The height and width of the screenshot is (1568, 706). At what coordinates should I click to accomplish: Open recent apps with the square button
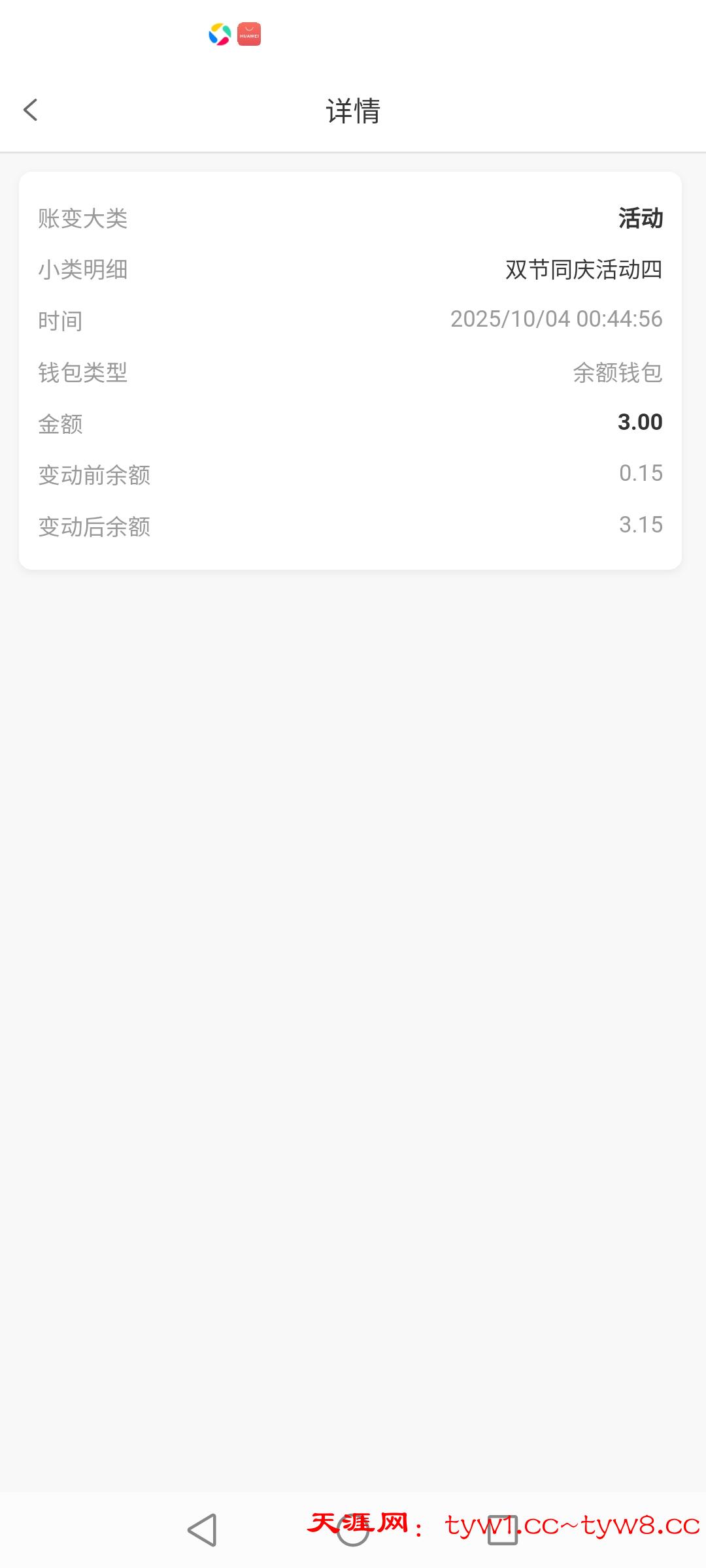tap(503, 1529)
